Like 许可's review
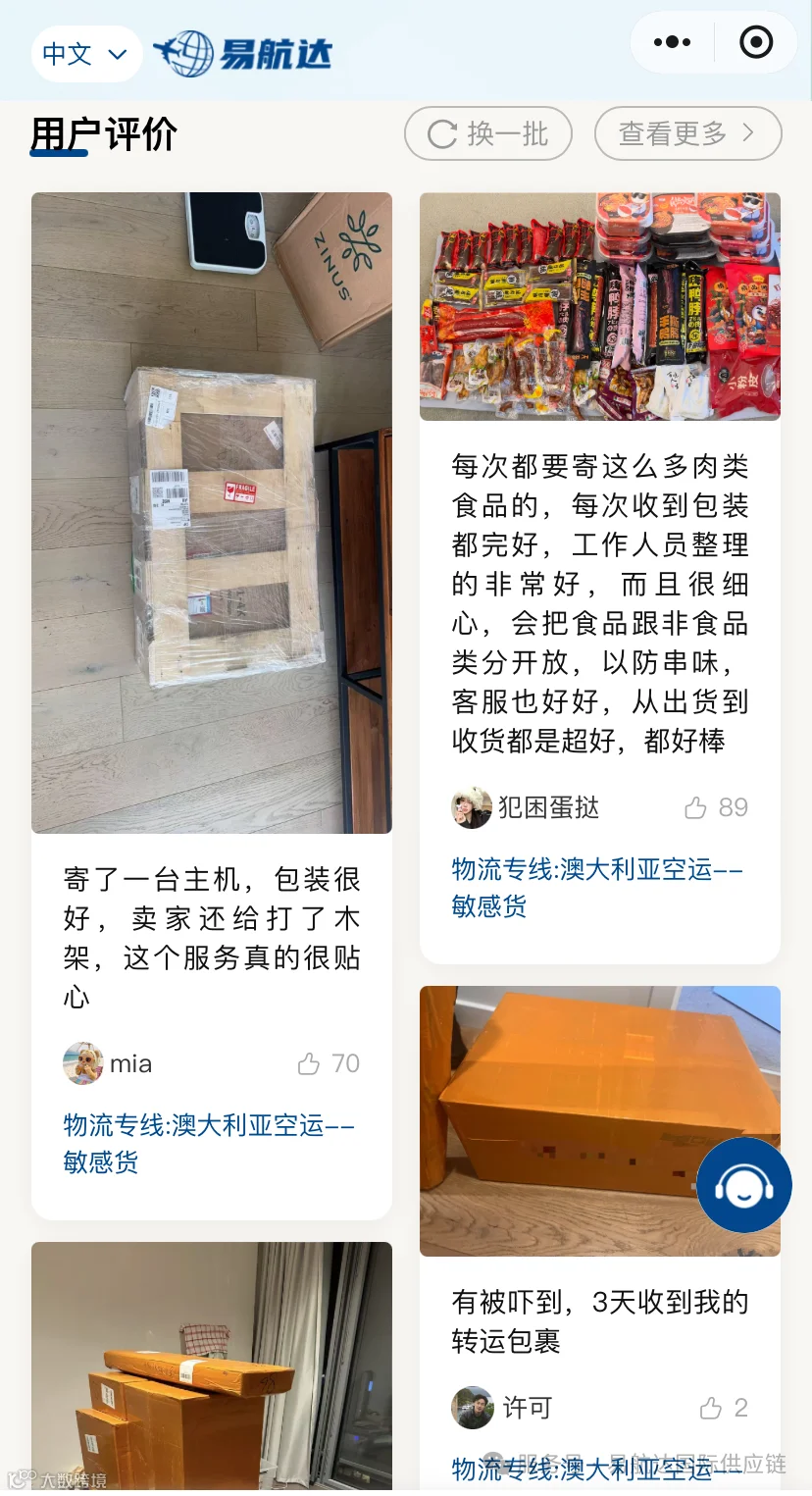812x1496 pixels. (x=724, y=1408)
